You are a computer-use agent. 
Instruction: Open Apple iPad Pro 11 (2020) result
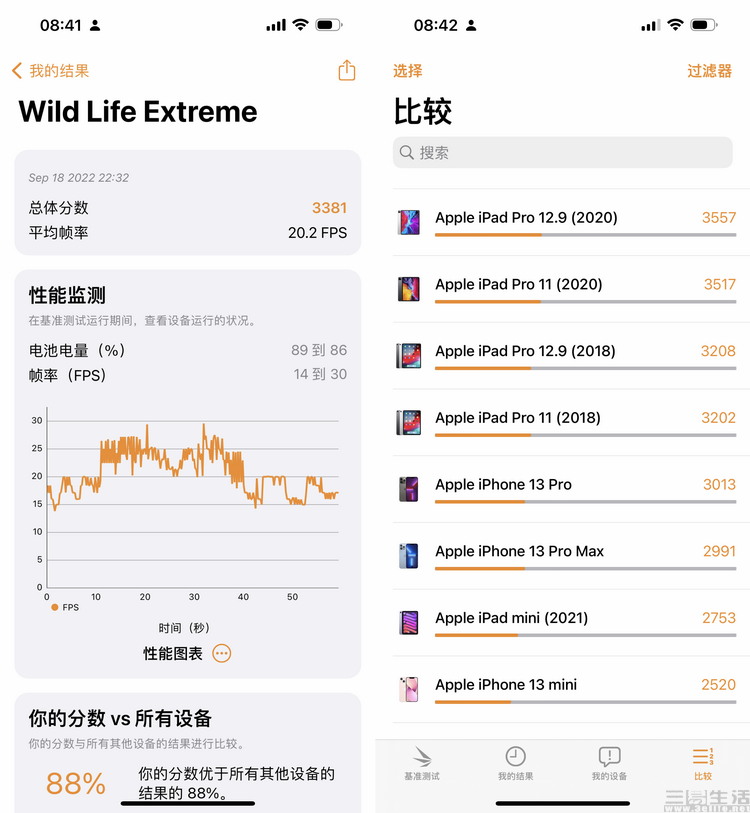565,289
